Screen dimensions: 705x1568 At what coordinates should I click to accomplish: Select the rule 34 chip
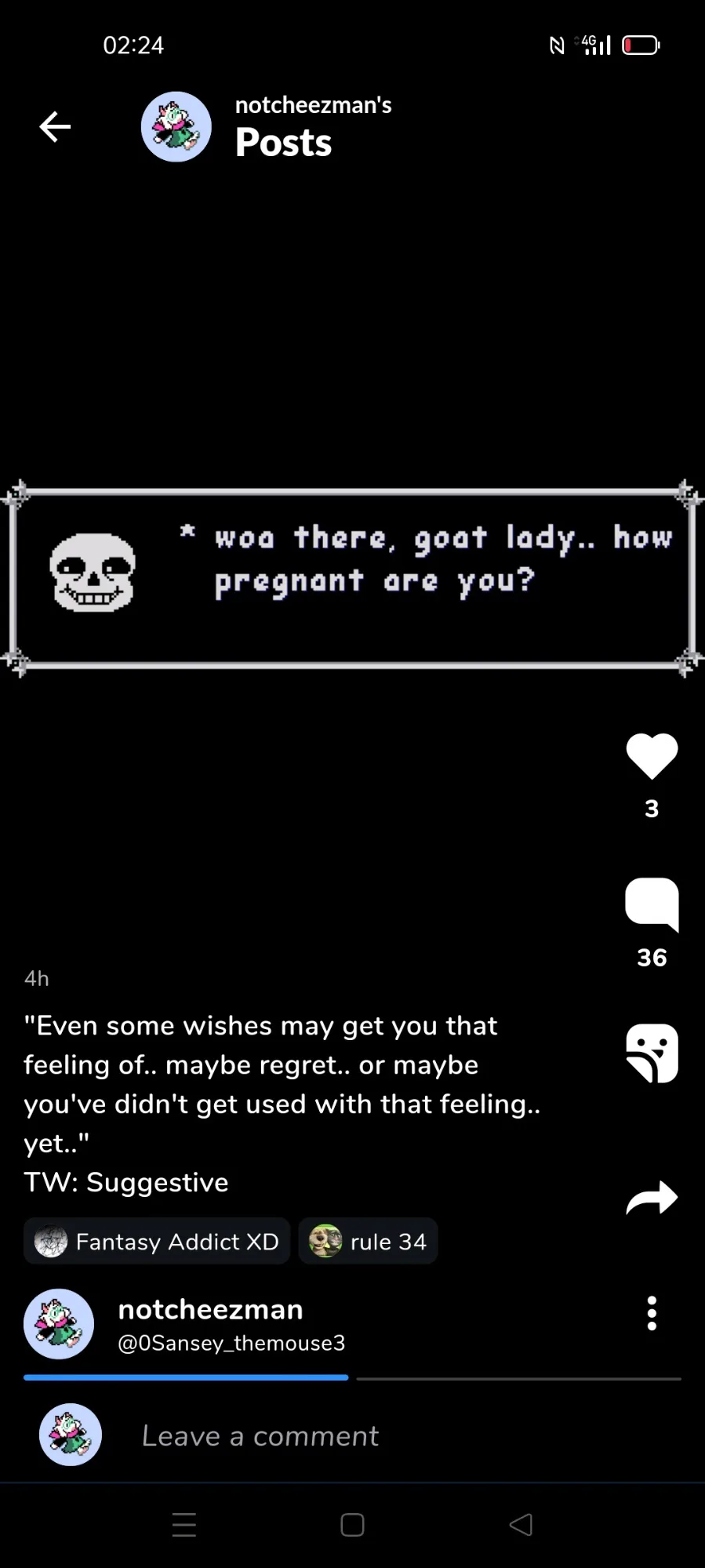pos(368,1241)
